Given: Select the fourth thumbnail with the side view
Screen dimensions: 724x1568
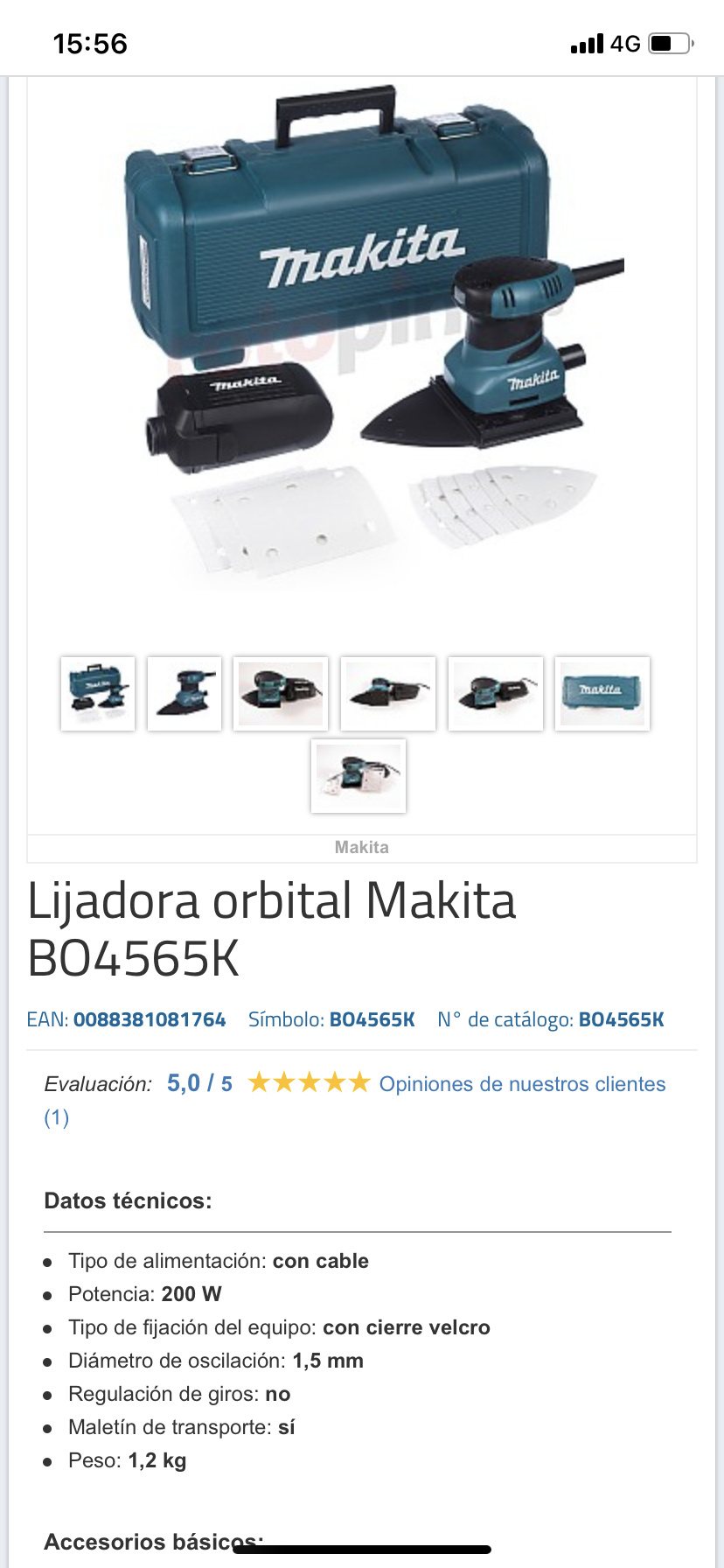Looking at the screenshot, I should tap(388, 693).
